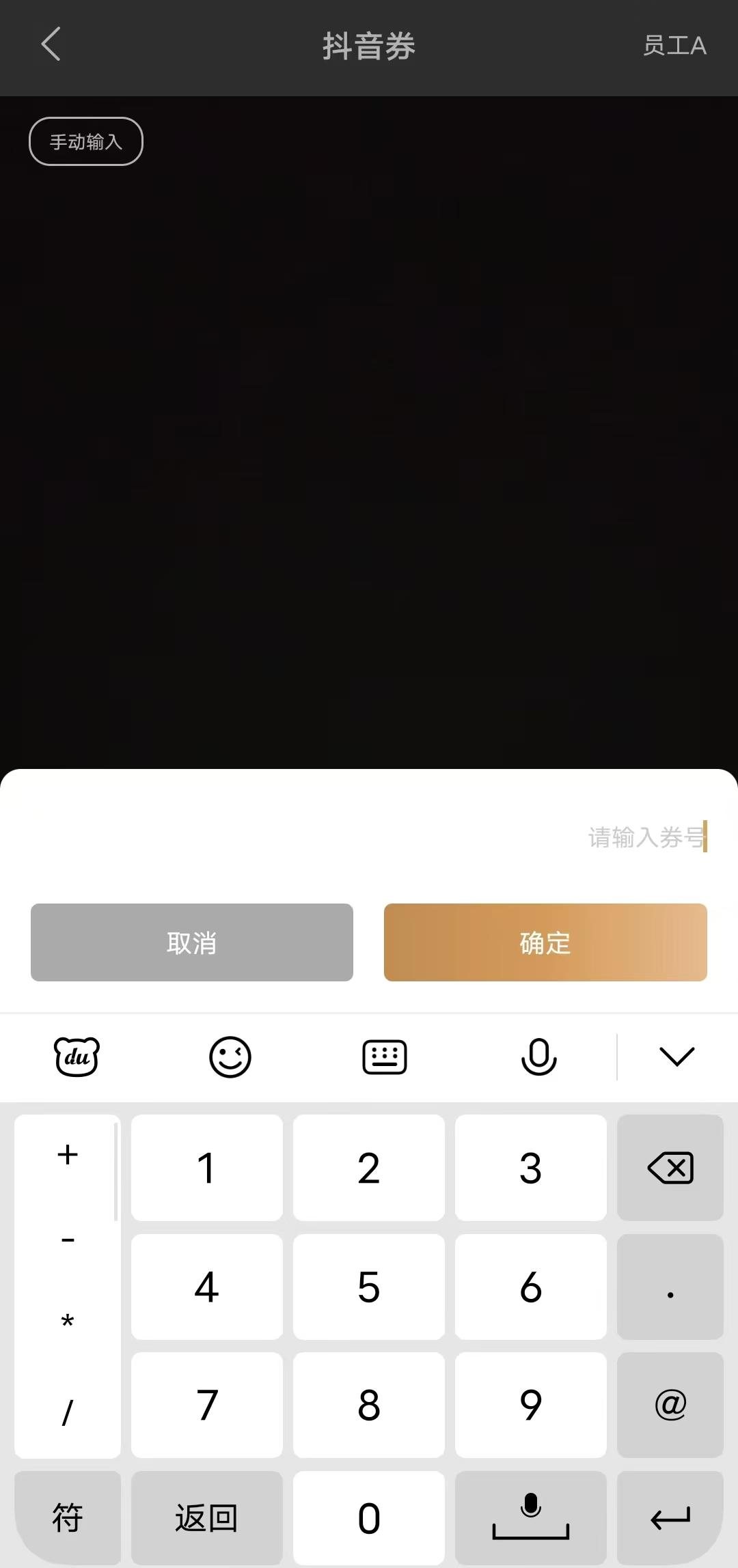Cancel coupon entry with 取消
Screen dimensions: 738x1568
point(192,942)
